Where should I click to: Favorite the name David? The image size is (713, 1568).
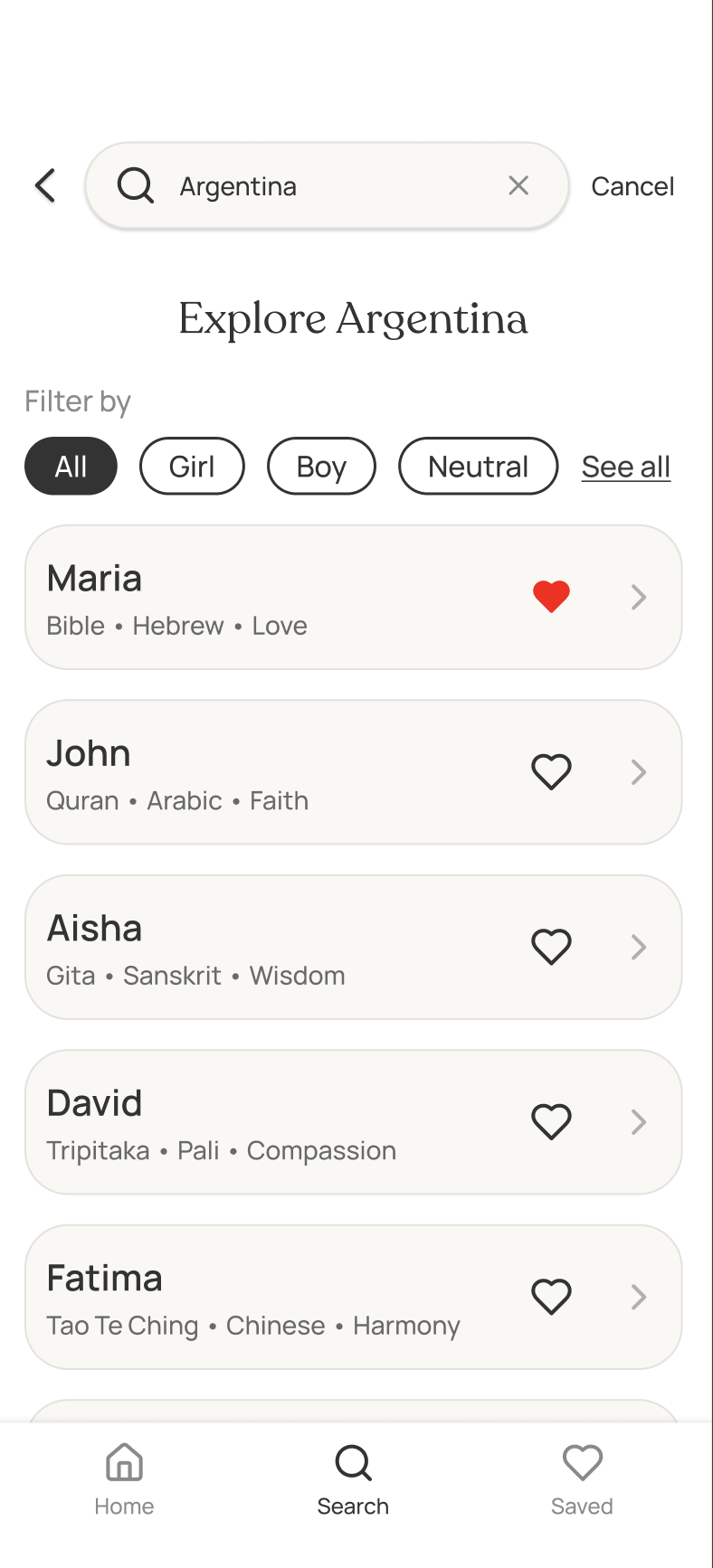[x=551, y=1122]
